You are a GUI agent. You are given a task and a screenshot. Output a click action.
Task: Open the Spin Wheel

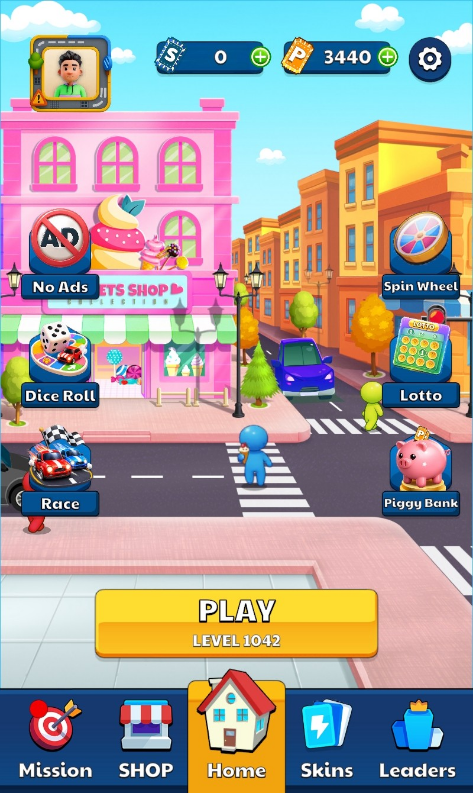pyautogui.click(x=421, y=254)
